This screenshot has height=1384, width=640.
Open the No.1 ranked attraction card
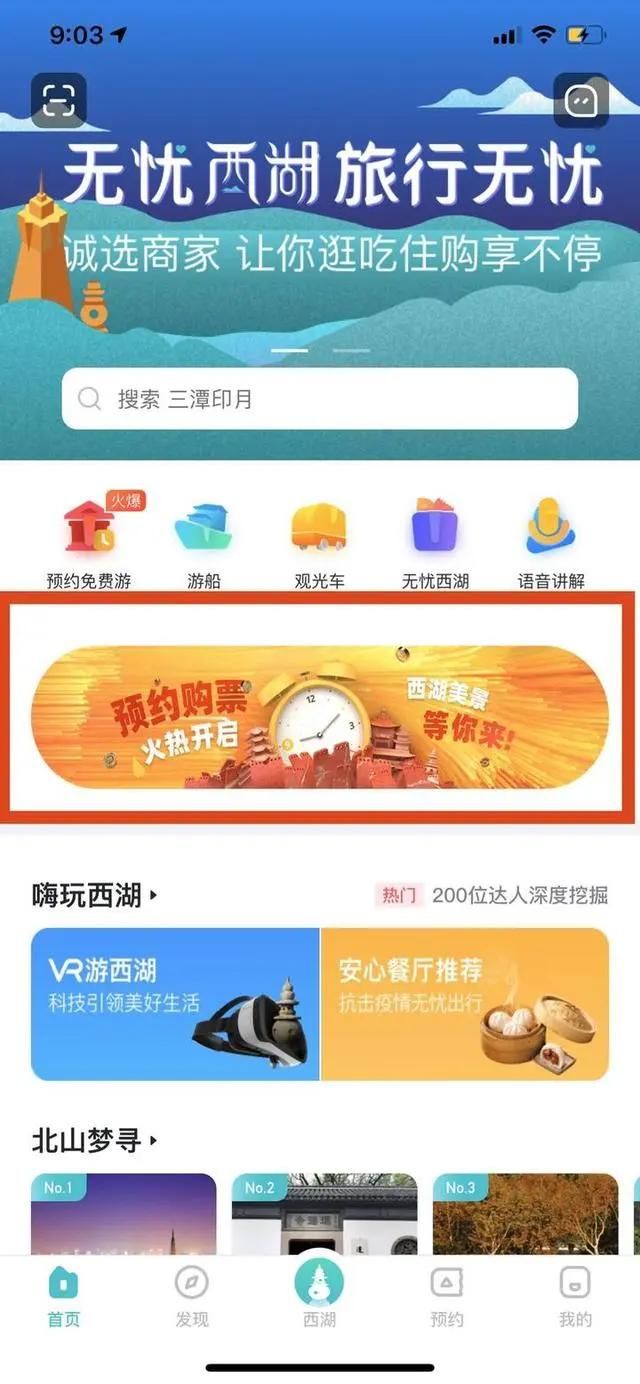pyautogui.click(x=123, y=1215)
